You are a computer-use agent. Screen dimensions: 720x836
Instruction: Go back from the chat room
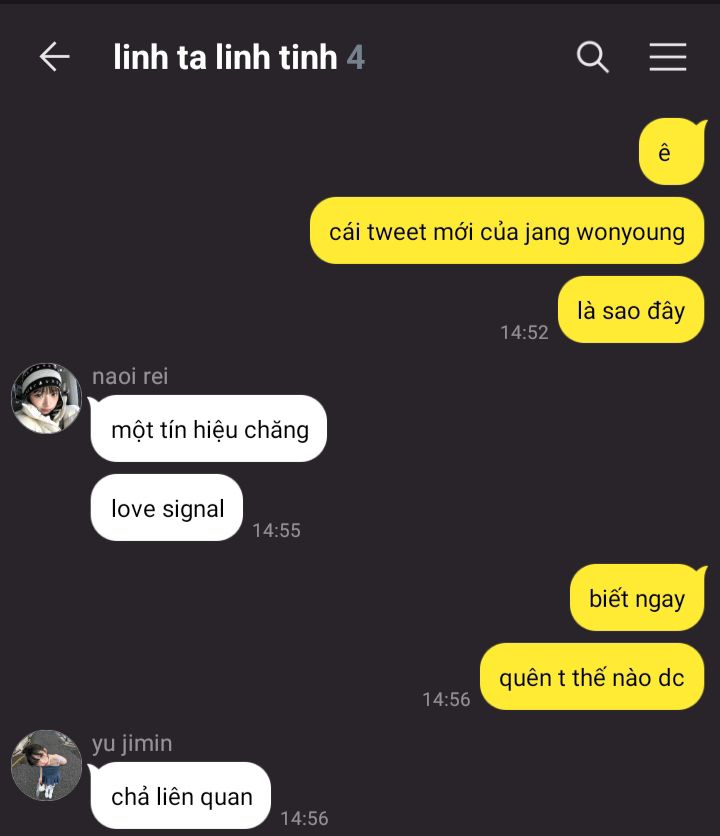[x=54, y=57]
